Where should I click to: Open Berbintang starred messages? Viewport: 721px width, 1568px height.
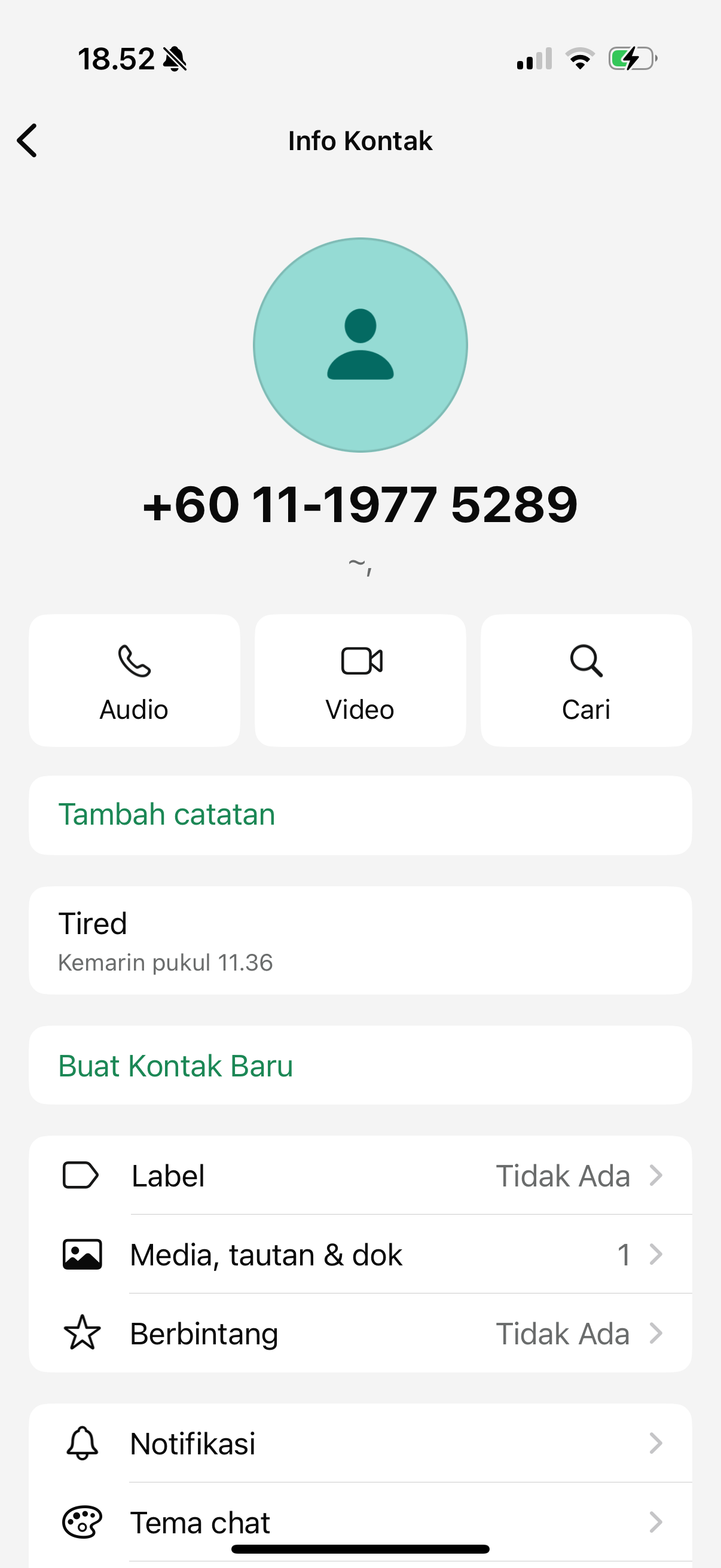[360, 1334]
